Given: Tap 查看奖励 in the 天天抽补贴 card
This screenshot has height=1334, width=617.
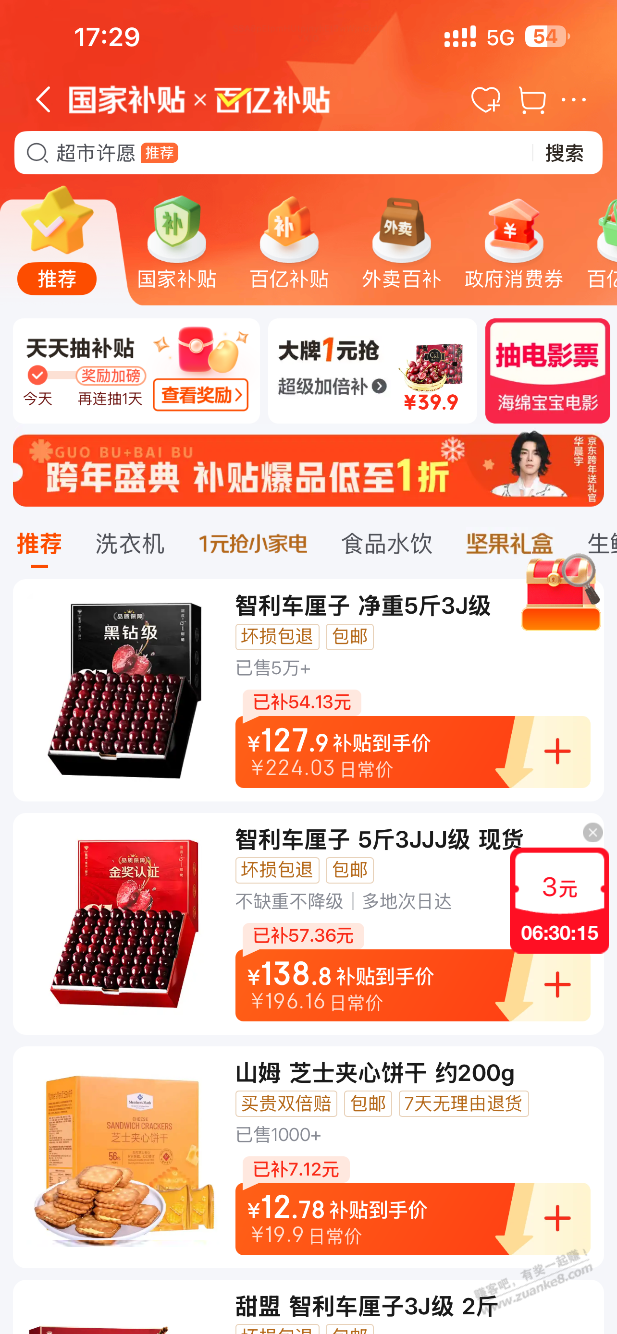Looking at the screenshot, I should point(202,395).
